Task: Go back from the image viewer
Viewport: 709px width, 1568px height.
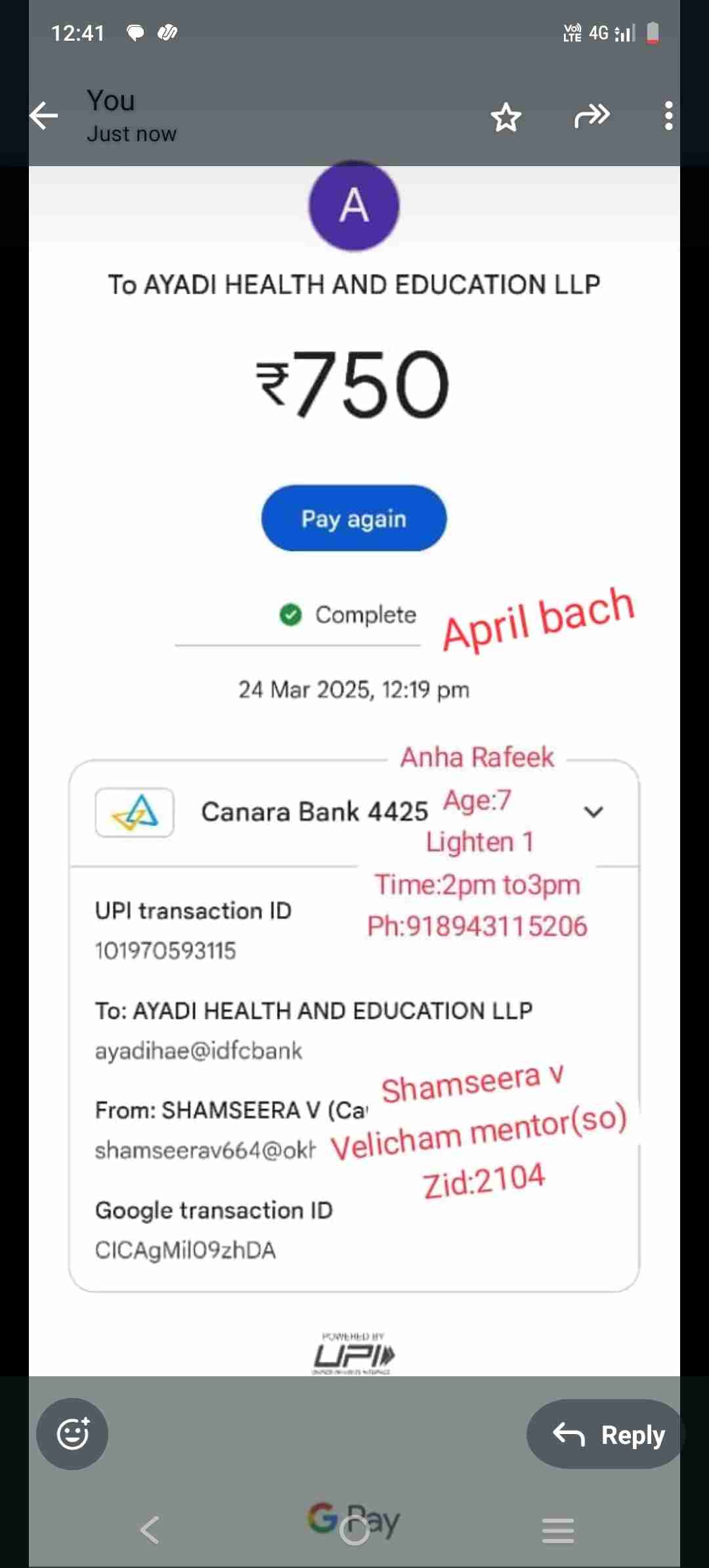Action: tap(44, 116)
